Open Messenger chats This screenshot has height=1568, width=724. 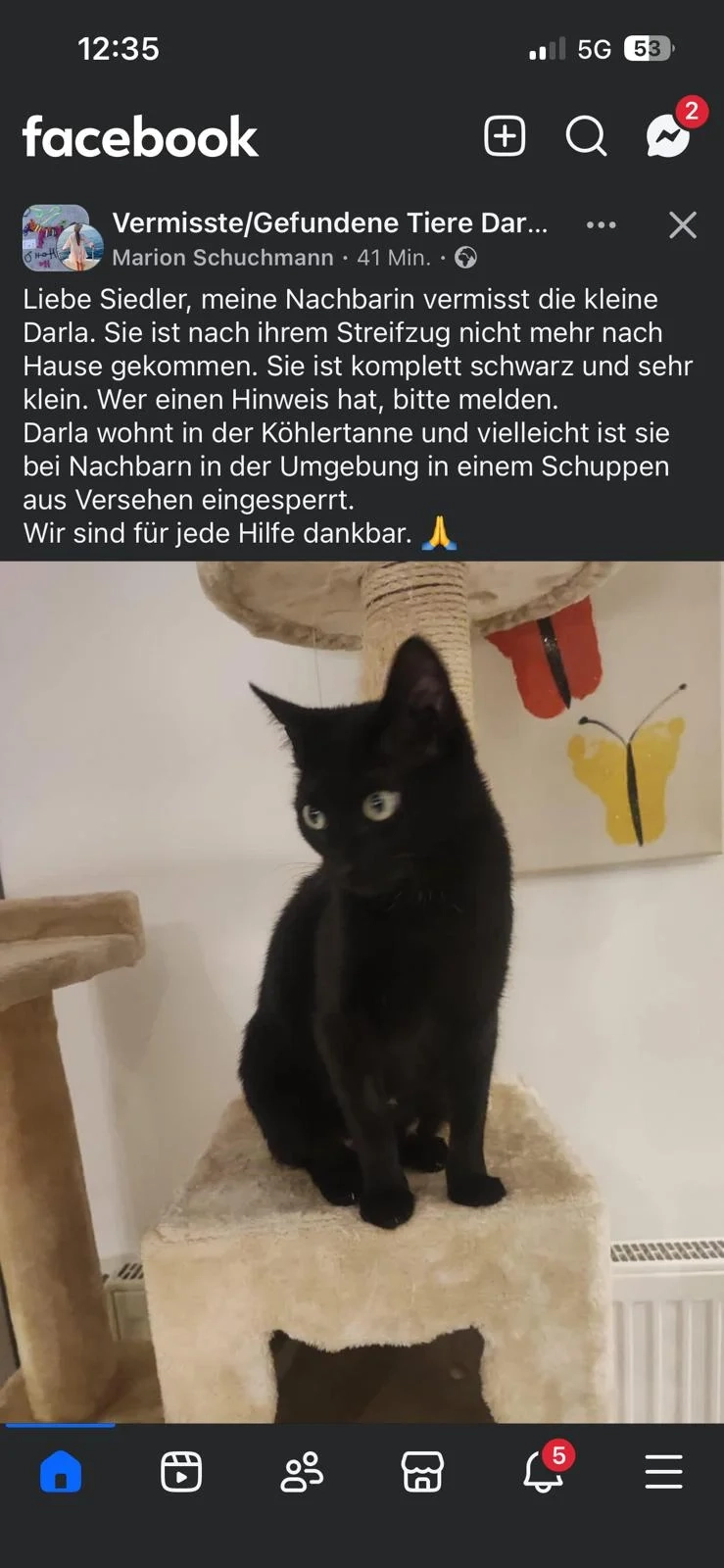click(x=669, y=136)
